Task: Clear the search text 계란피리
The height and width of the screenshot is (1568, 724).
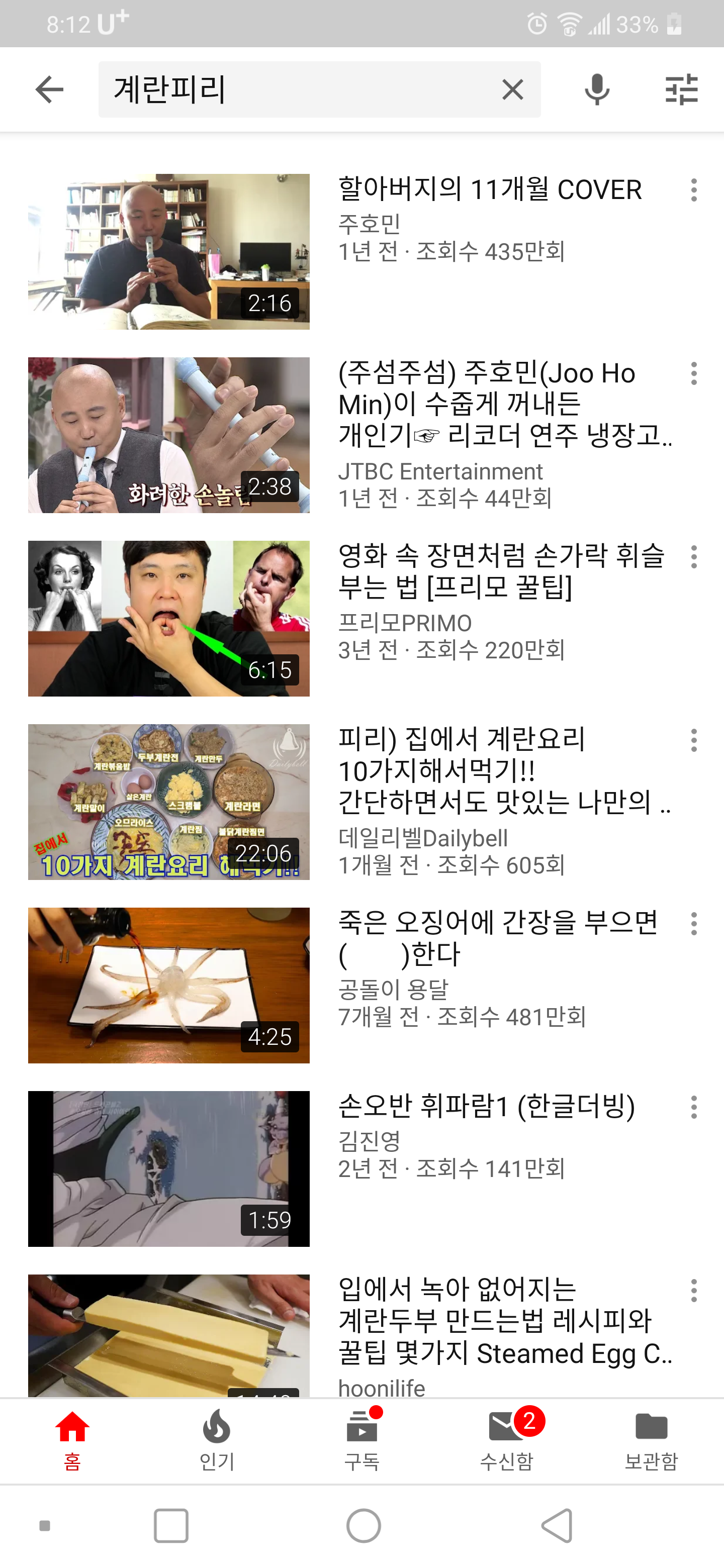Action: click(512, 89)
